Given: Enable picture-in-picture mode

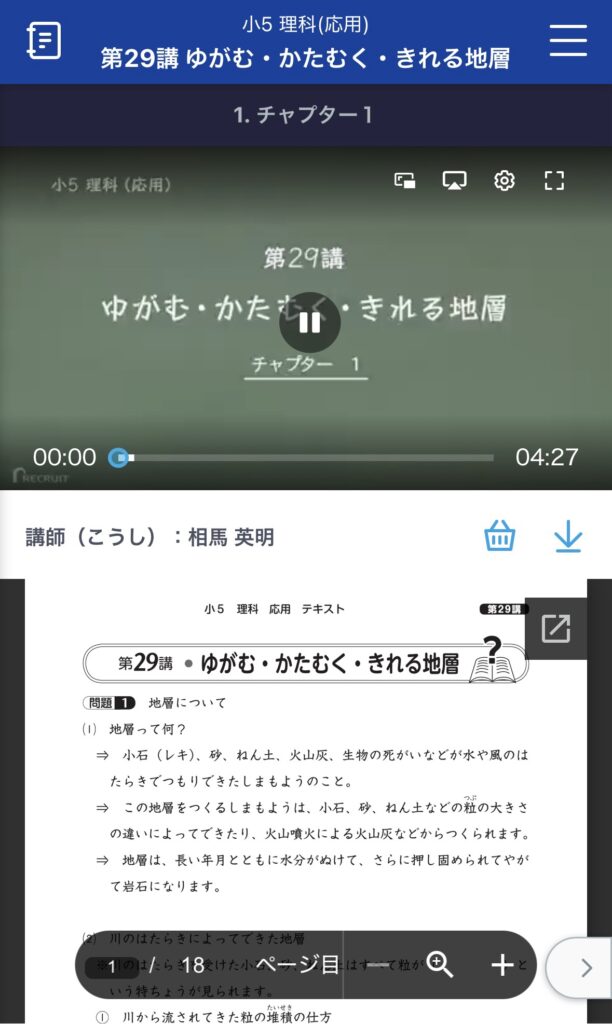Looking at the screenshot, I should 405,181.
